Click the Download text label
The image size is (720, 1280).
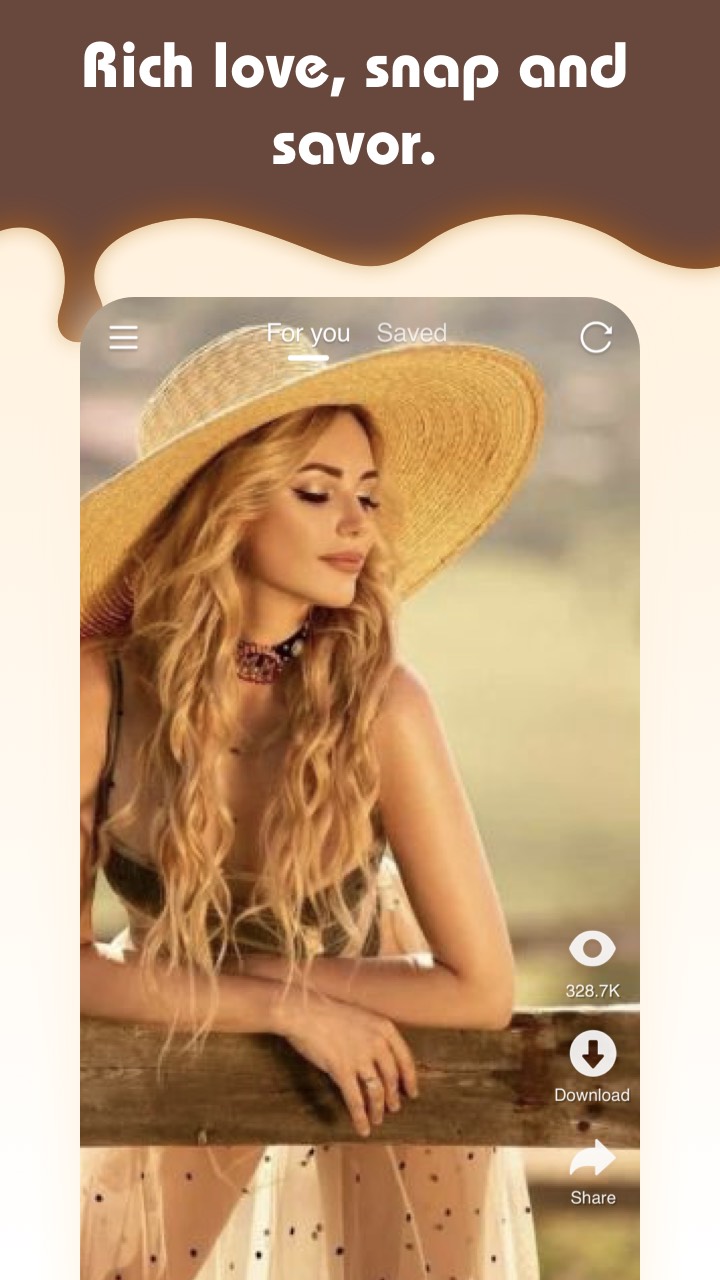(x=592, y=1095)
